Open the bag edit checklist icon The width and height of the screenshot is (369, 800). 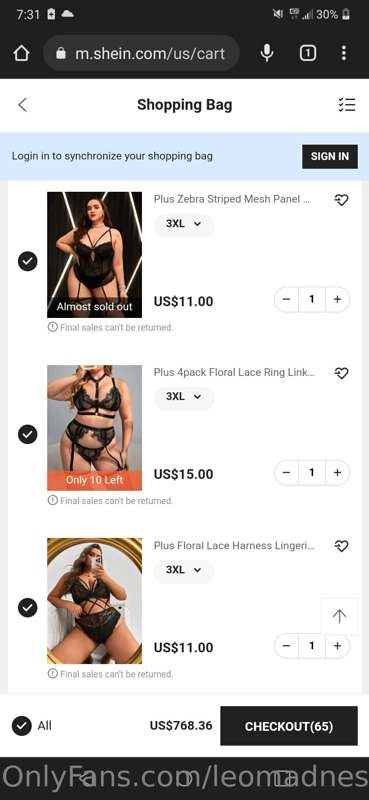click(x=347, y=105)
